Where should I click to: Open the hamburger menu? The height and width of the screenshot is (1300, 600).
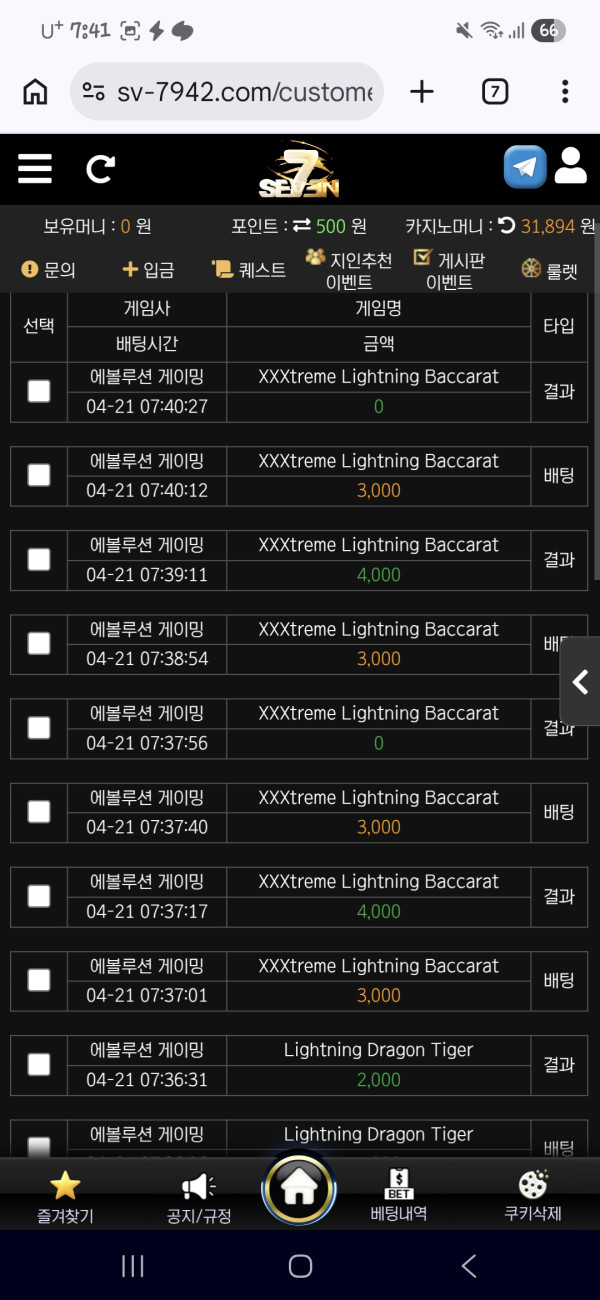35,167
